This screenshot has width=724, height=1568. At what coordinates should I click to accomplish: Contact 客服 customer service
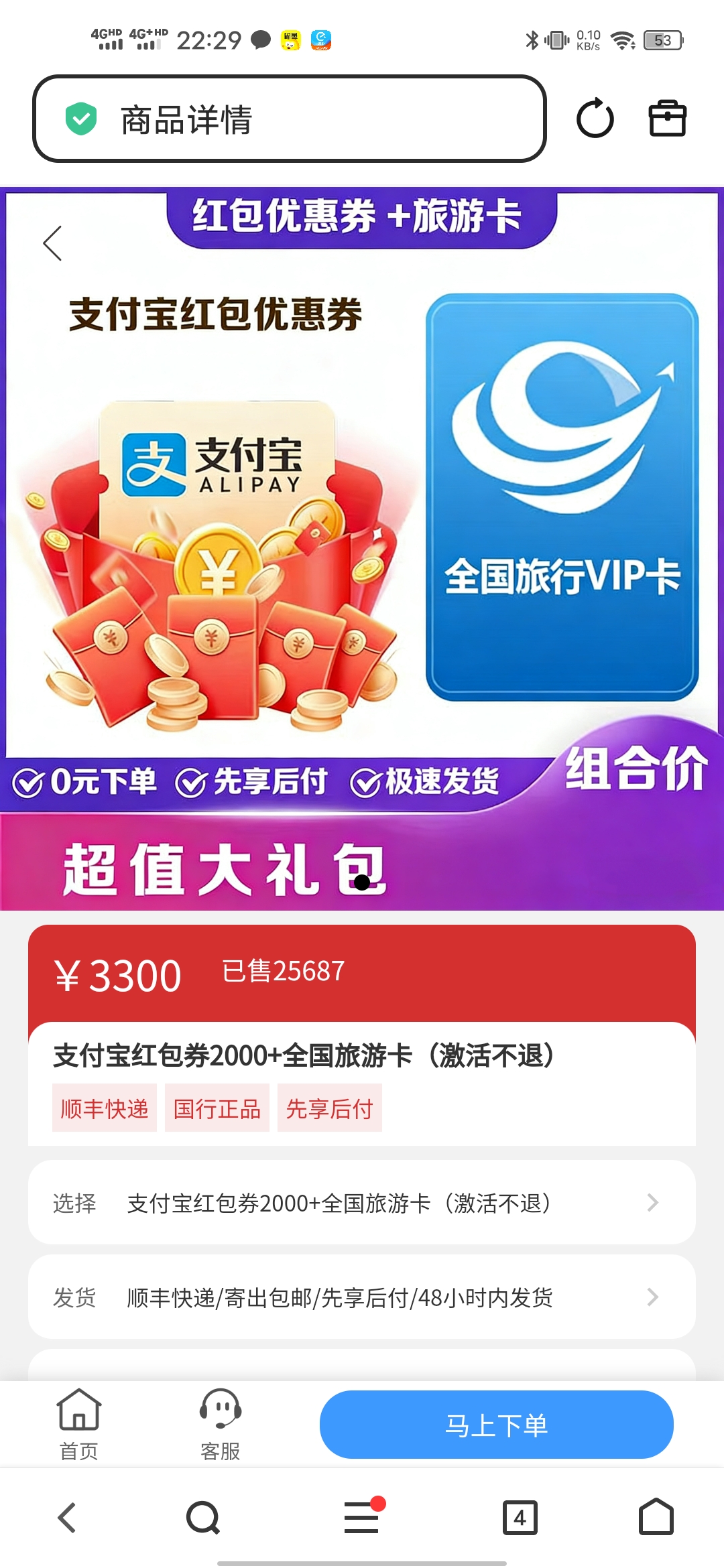(x=220, y=1424)
